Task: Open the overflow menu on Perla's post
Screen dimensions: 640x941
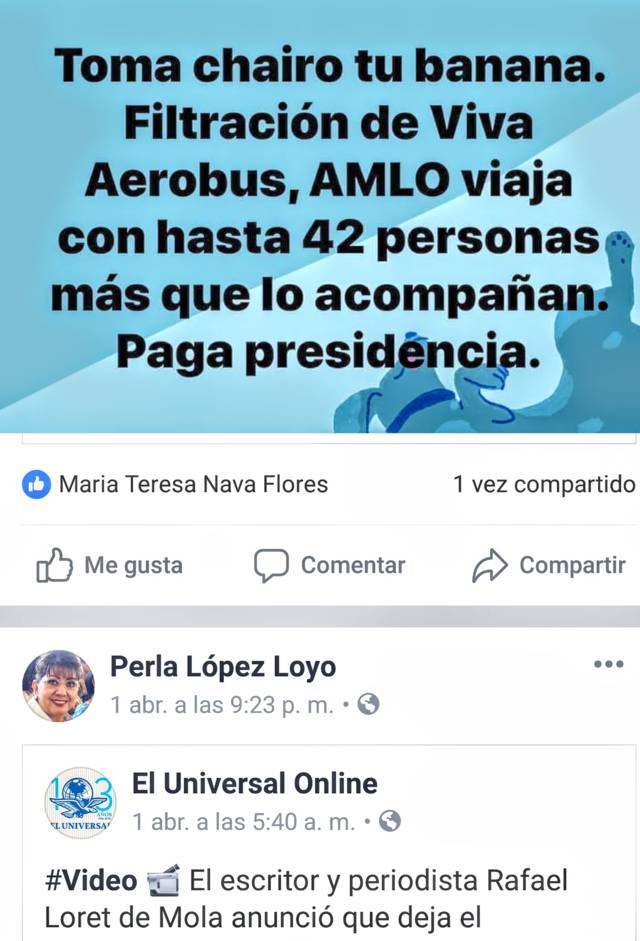Action: coord(608,665)
